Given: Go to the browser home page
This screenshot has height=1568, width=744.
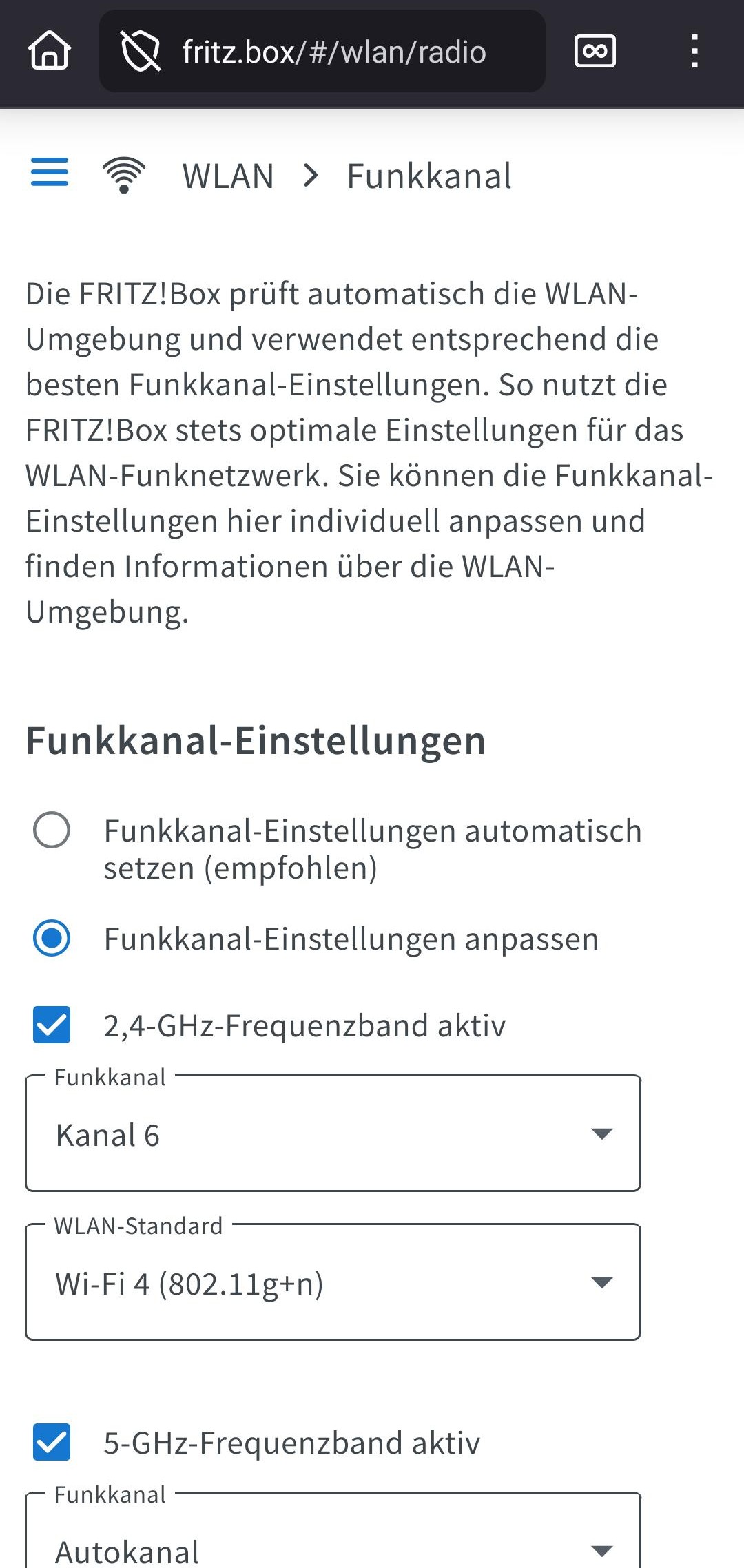Looking at the screenshot, I should pyautogui.click(x=49, y=52).
